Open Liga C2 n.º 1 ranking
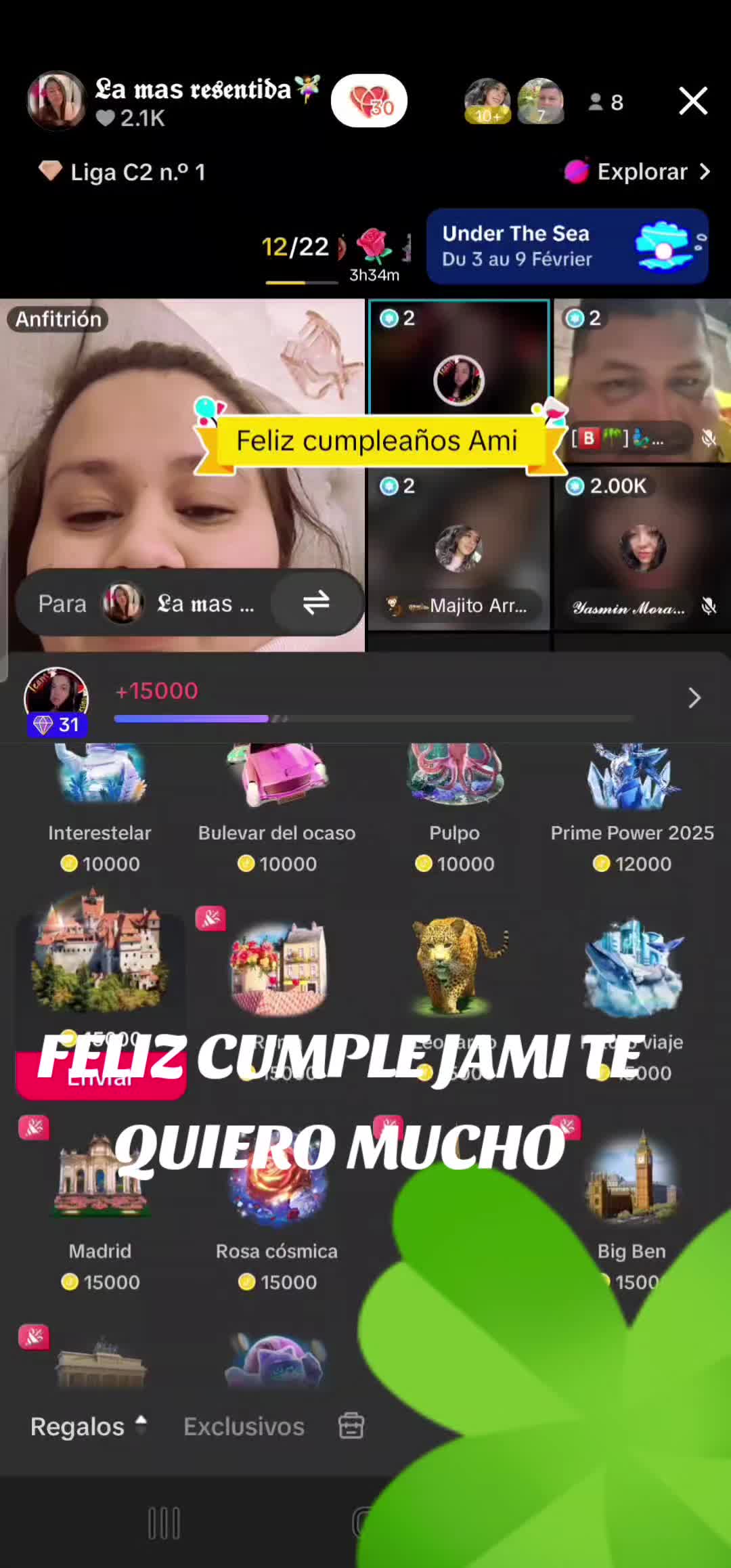The width and height of the screenshot is (731, 1568). coord(122,172)
